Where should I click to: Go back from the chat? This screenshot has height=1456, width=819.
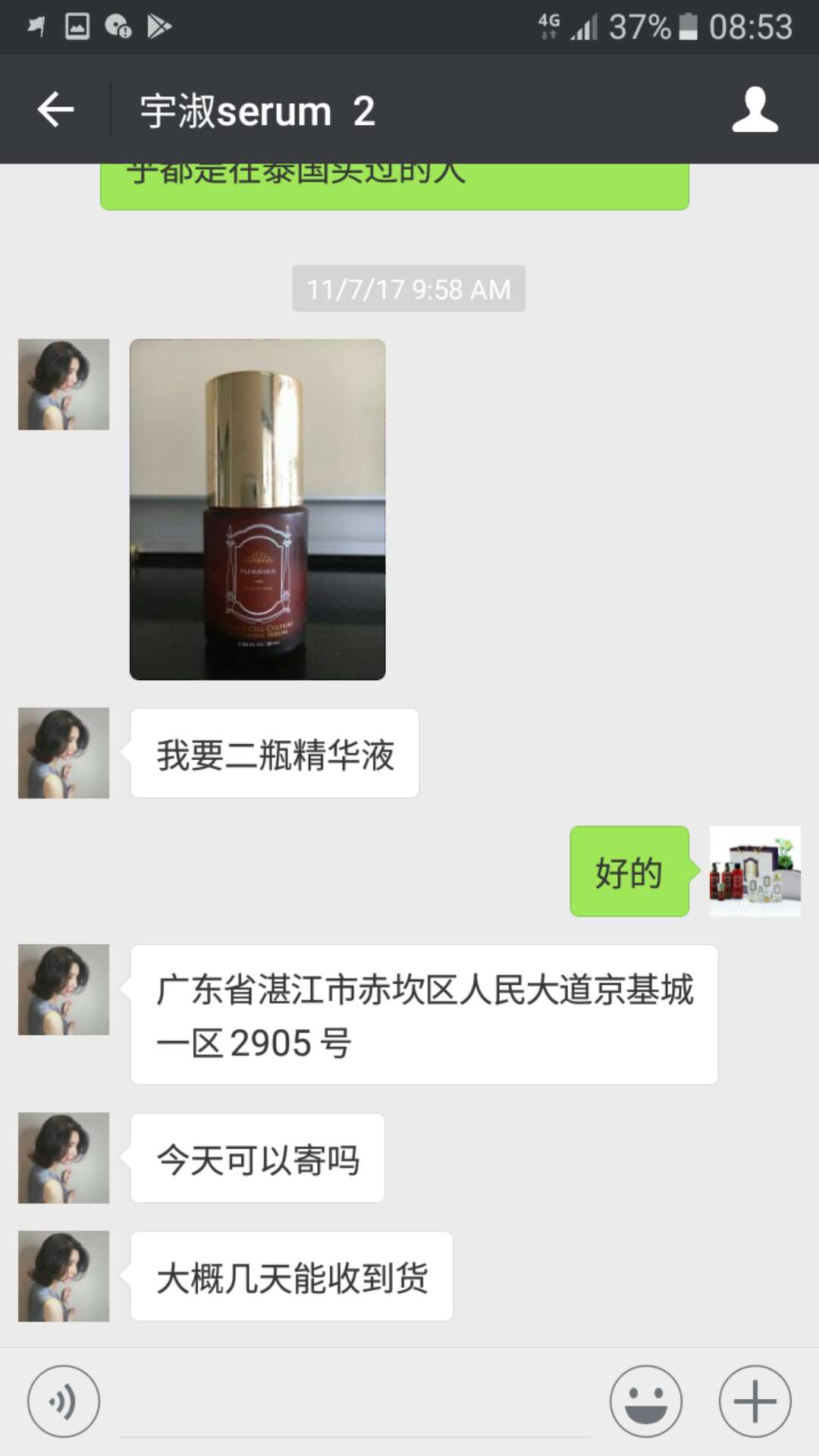(55, 110)
